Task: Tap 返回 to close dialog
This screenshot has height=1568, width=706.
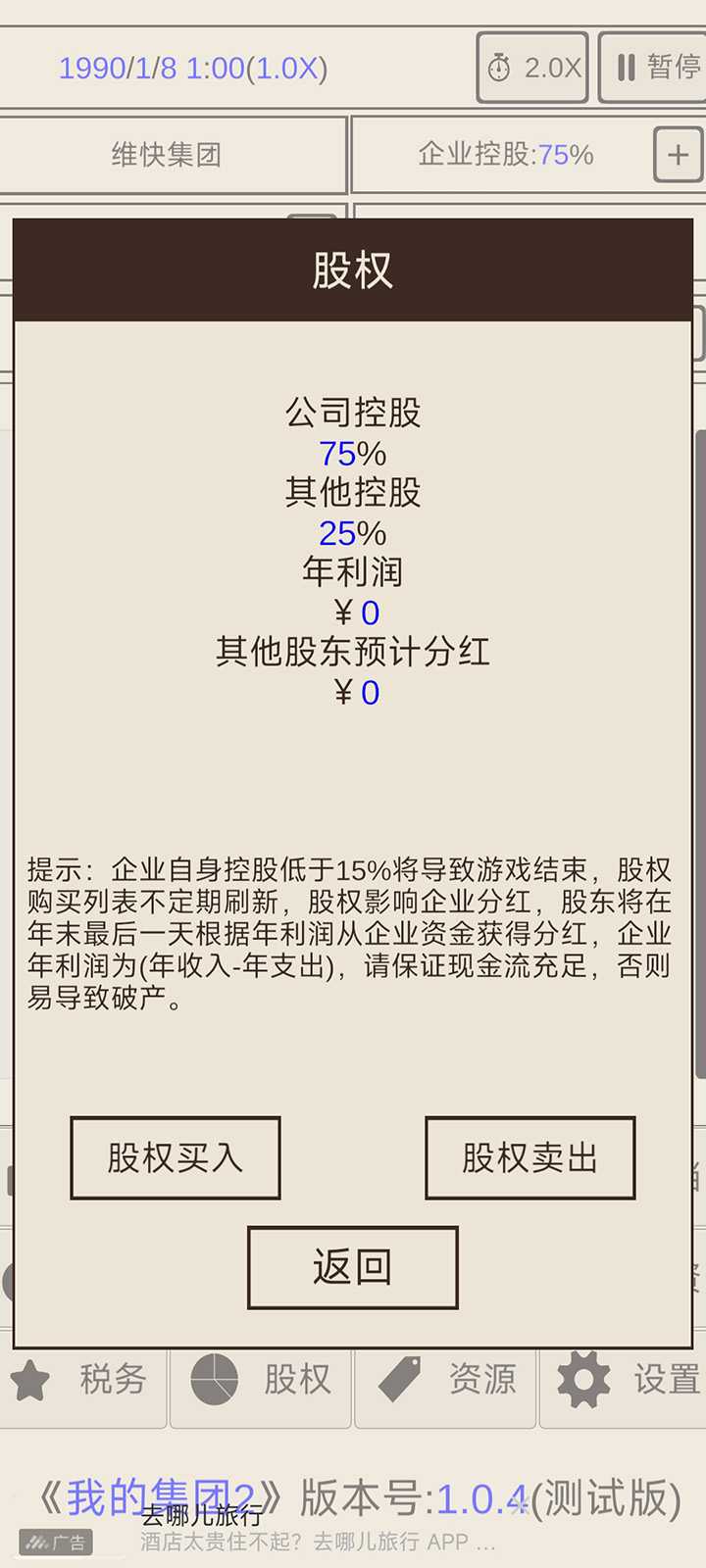Action: [352, 1267]
